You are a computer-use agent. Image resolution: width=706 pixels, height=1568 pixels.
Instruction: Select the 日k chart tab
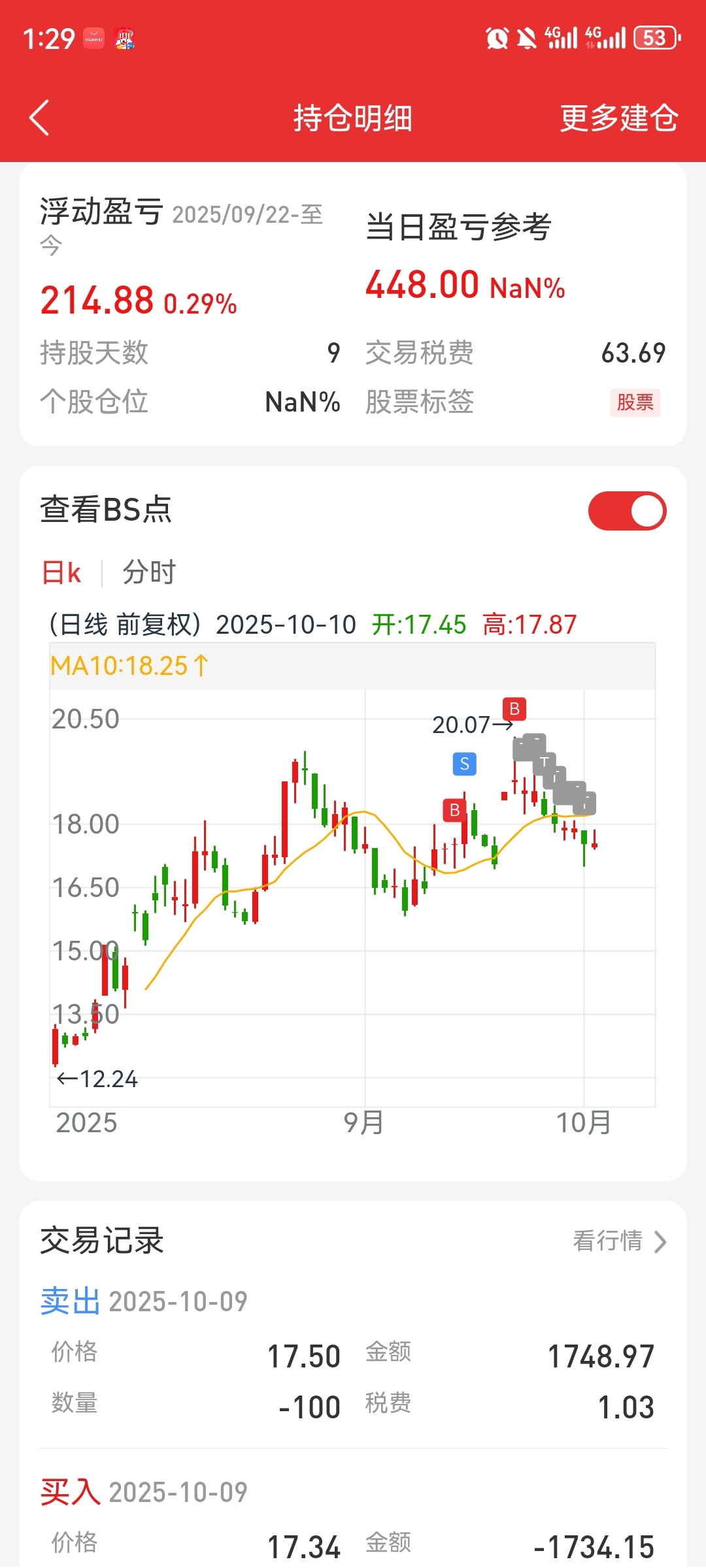[61, 573]
